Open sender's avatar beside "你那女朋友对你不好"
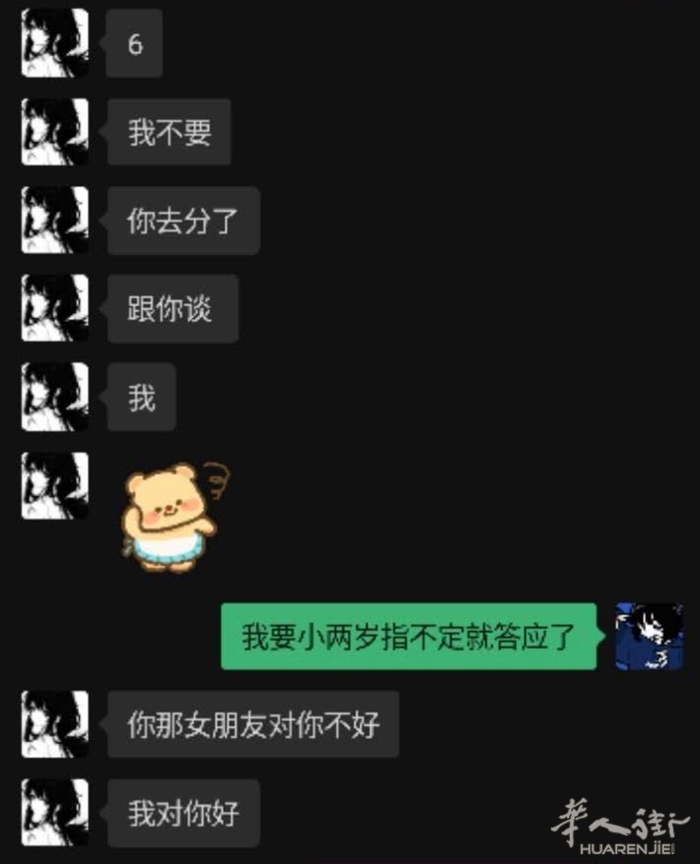This screenshot has height=864, width=700. pyautogui.click(x=55, y=724)
